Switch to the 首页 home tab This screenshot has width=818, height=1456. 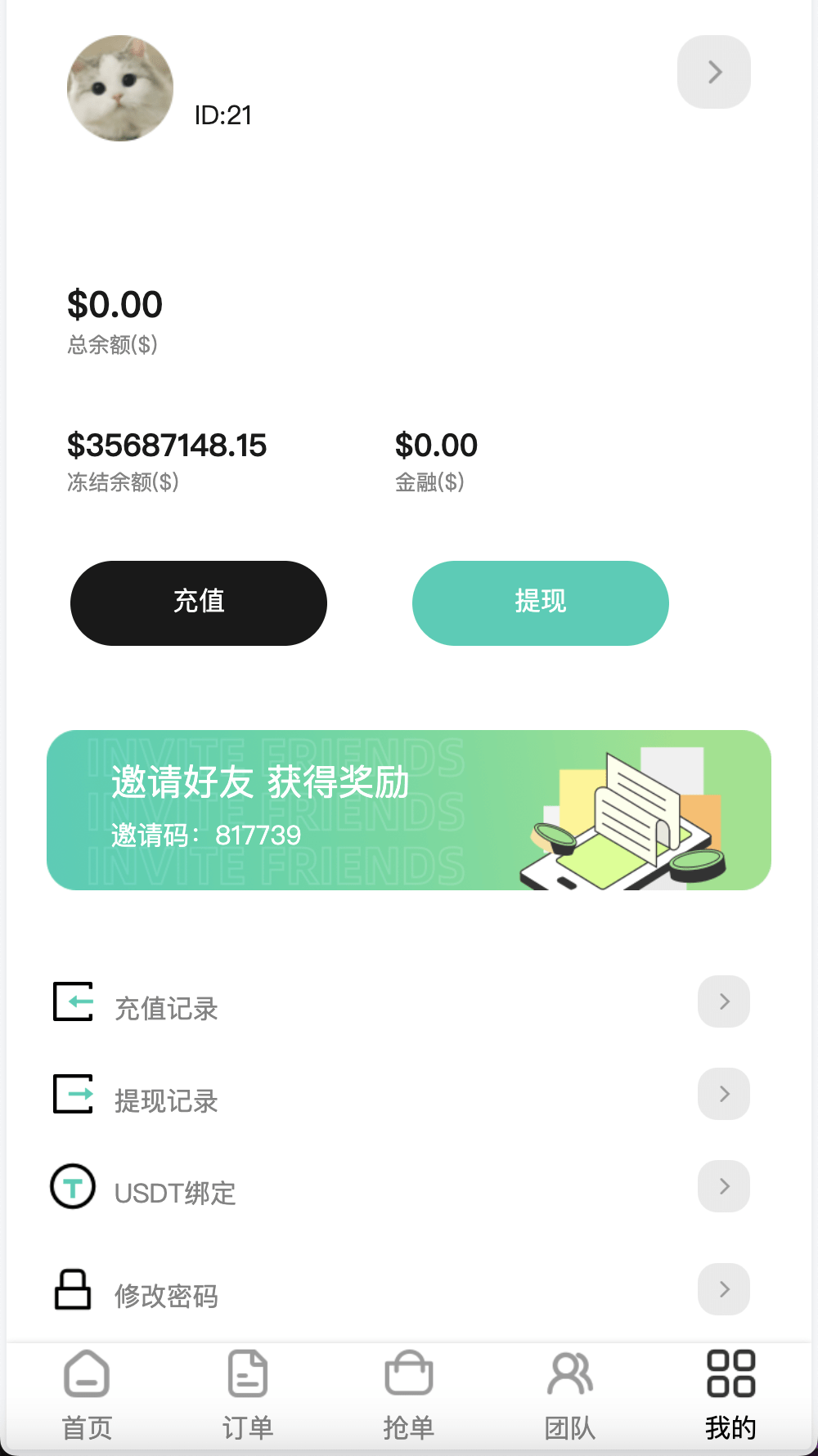pos(87,1396)
